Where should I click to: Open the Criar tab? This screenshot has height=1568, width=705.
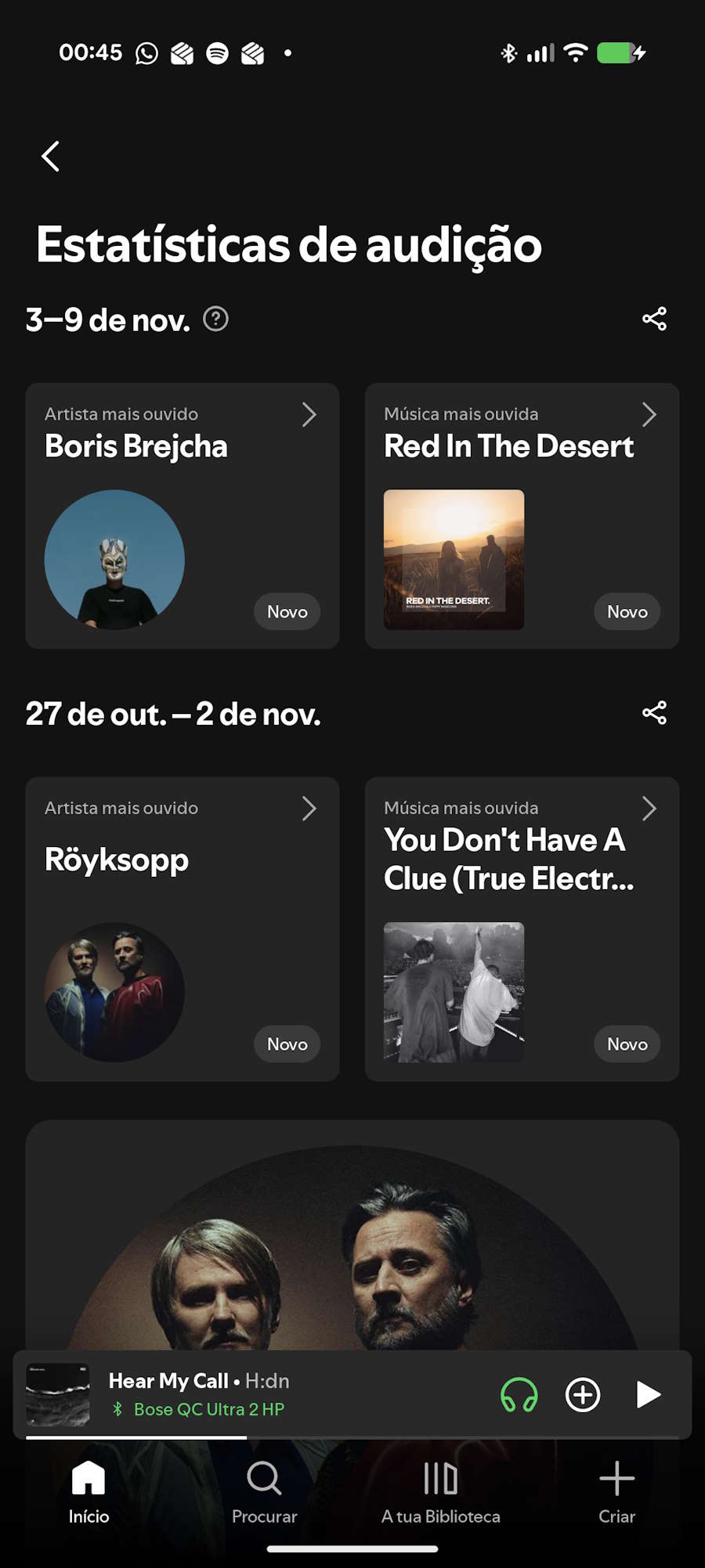616,1493
